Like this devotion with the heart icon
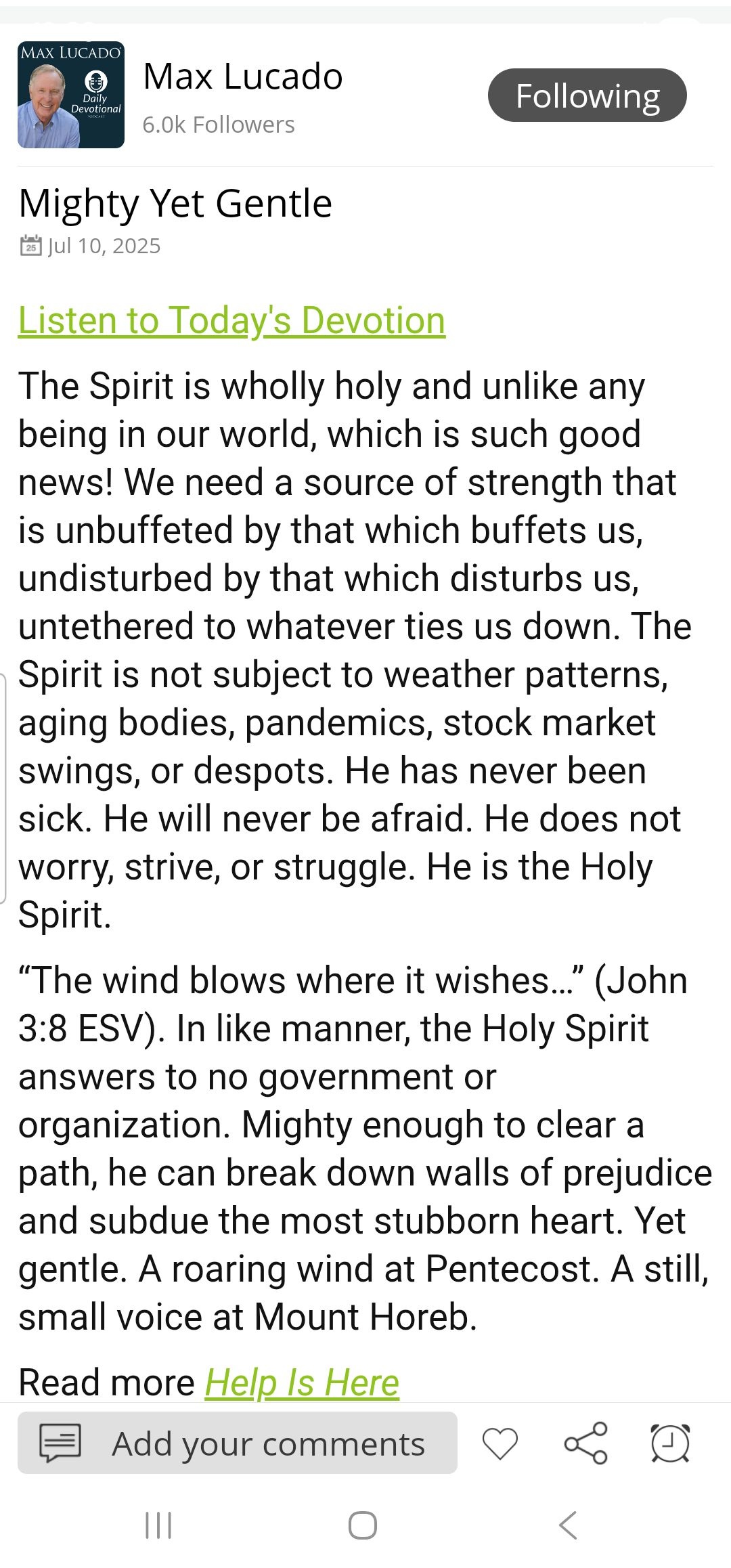Screen dimensions: 731x1568 pyautogui.click(x=500, y=1443)
